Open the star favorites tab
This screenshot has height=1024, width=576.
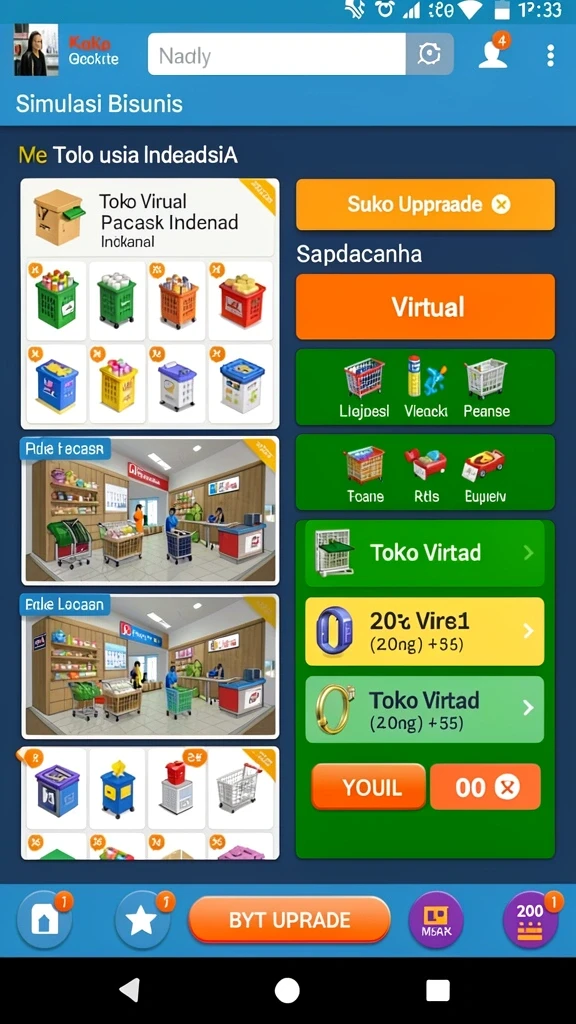pyautogui.click(x=142, y=920)
